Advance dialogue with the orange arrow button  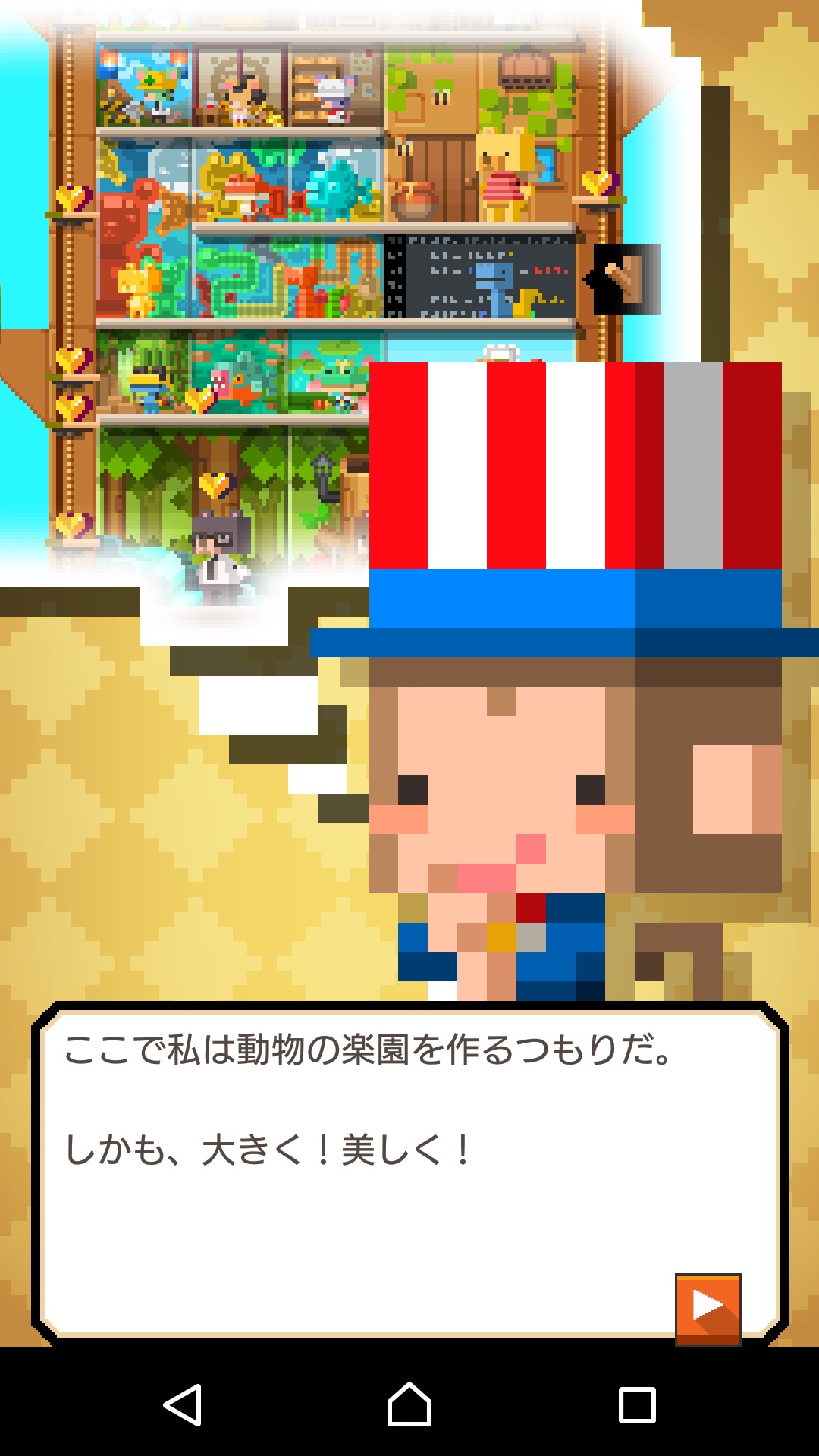(x=708, y=1307)
